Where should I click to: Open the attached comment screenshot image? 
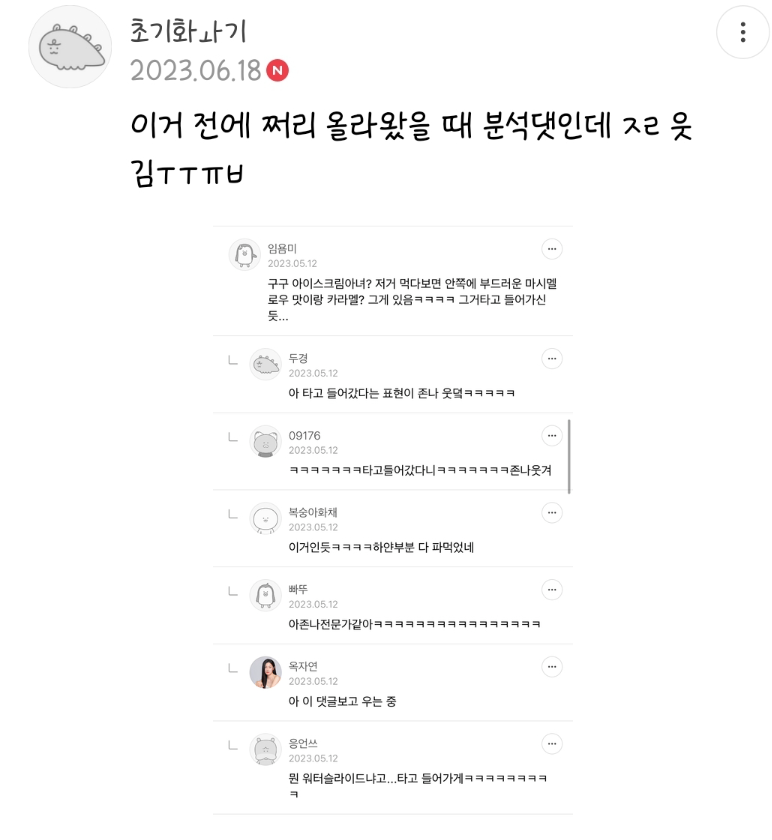(393, 520)
